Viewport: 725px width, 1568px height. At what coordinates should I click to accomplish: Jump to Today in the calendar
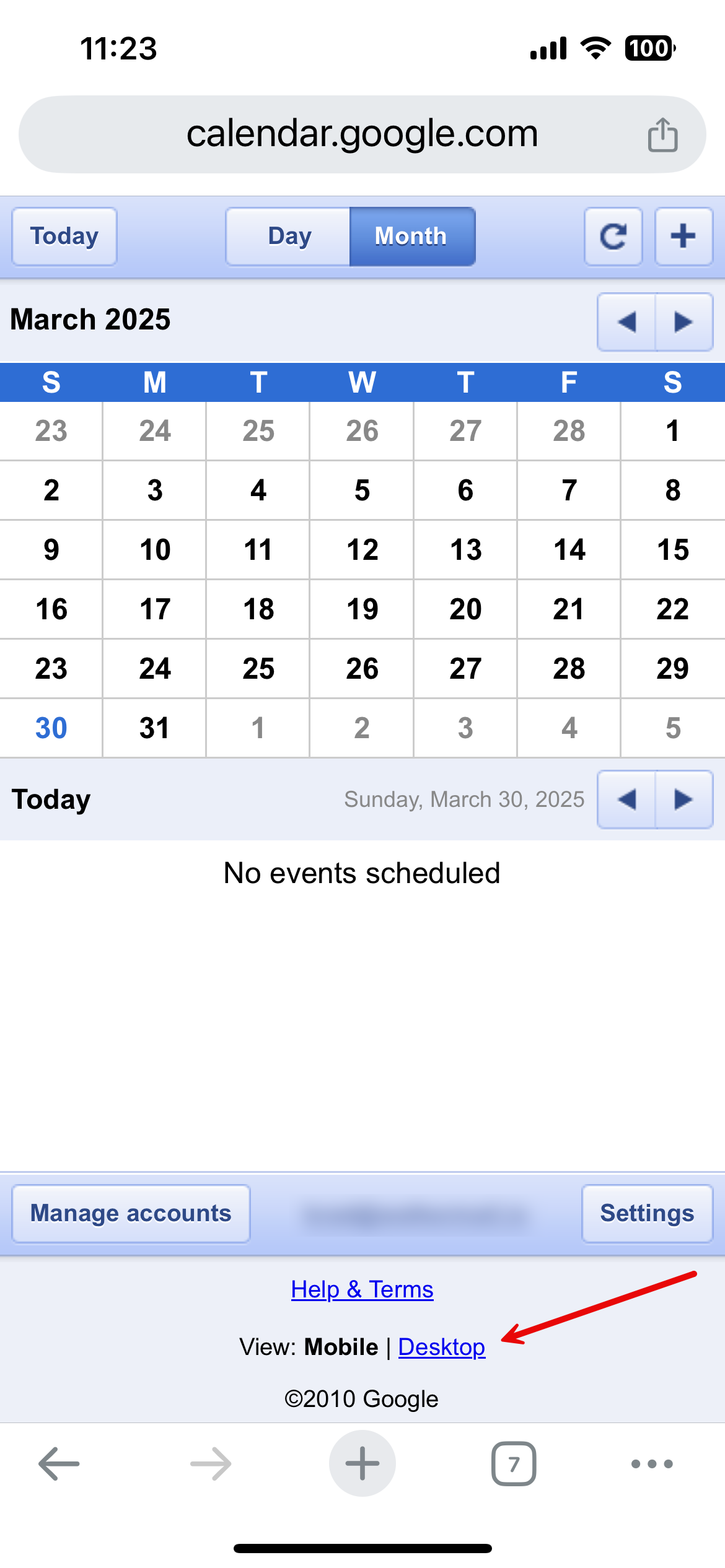pyautogui.click(x=64, y=237)
